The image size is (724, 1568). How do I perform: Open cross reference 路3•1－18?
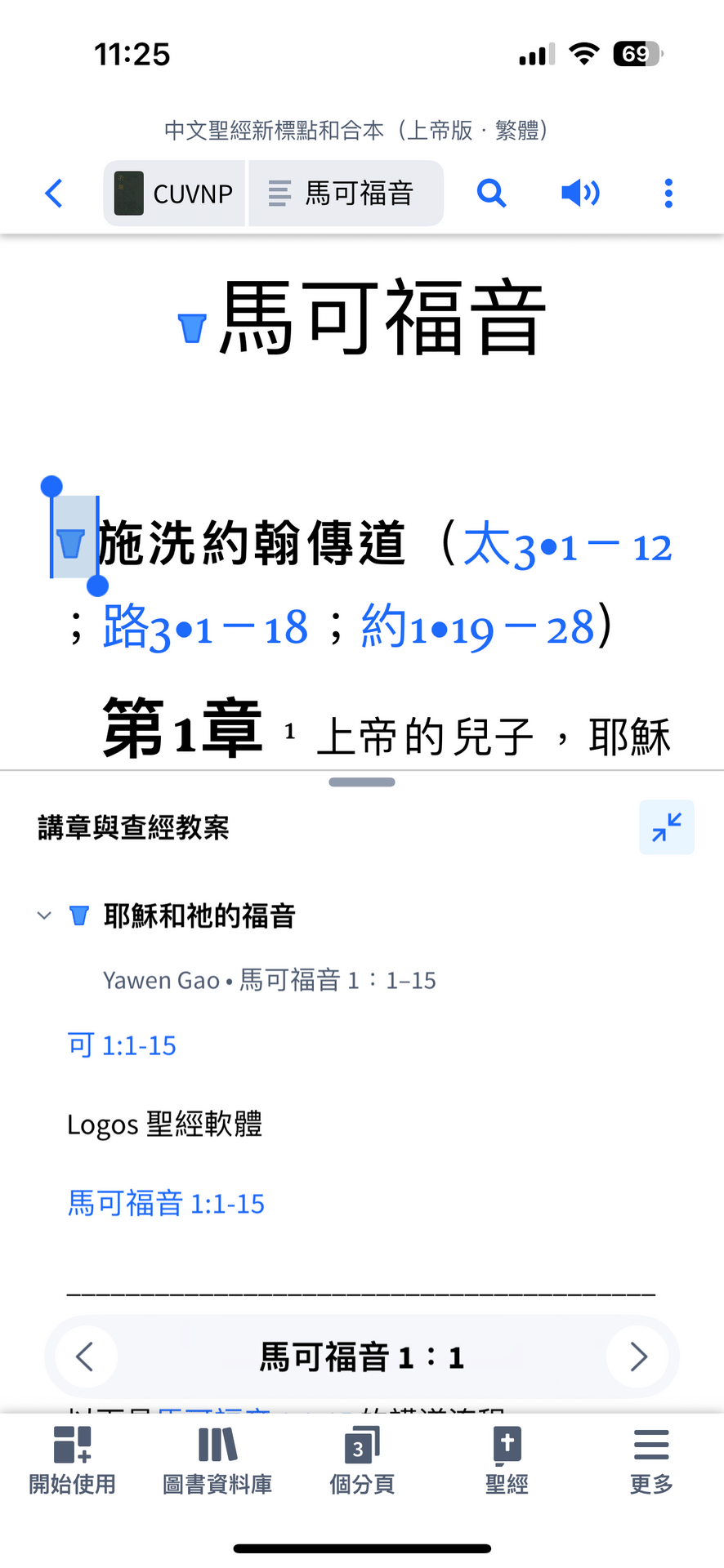(205, 628)
